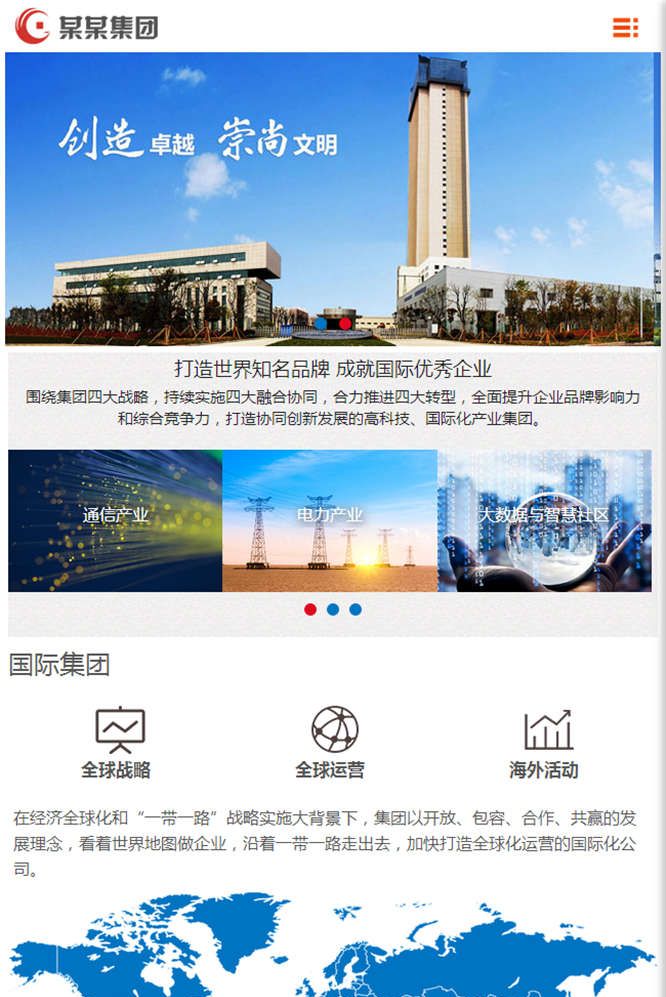Open the main banner image
Viewport: 666px width, 997px height.
click(332, 200)
